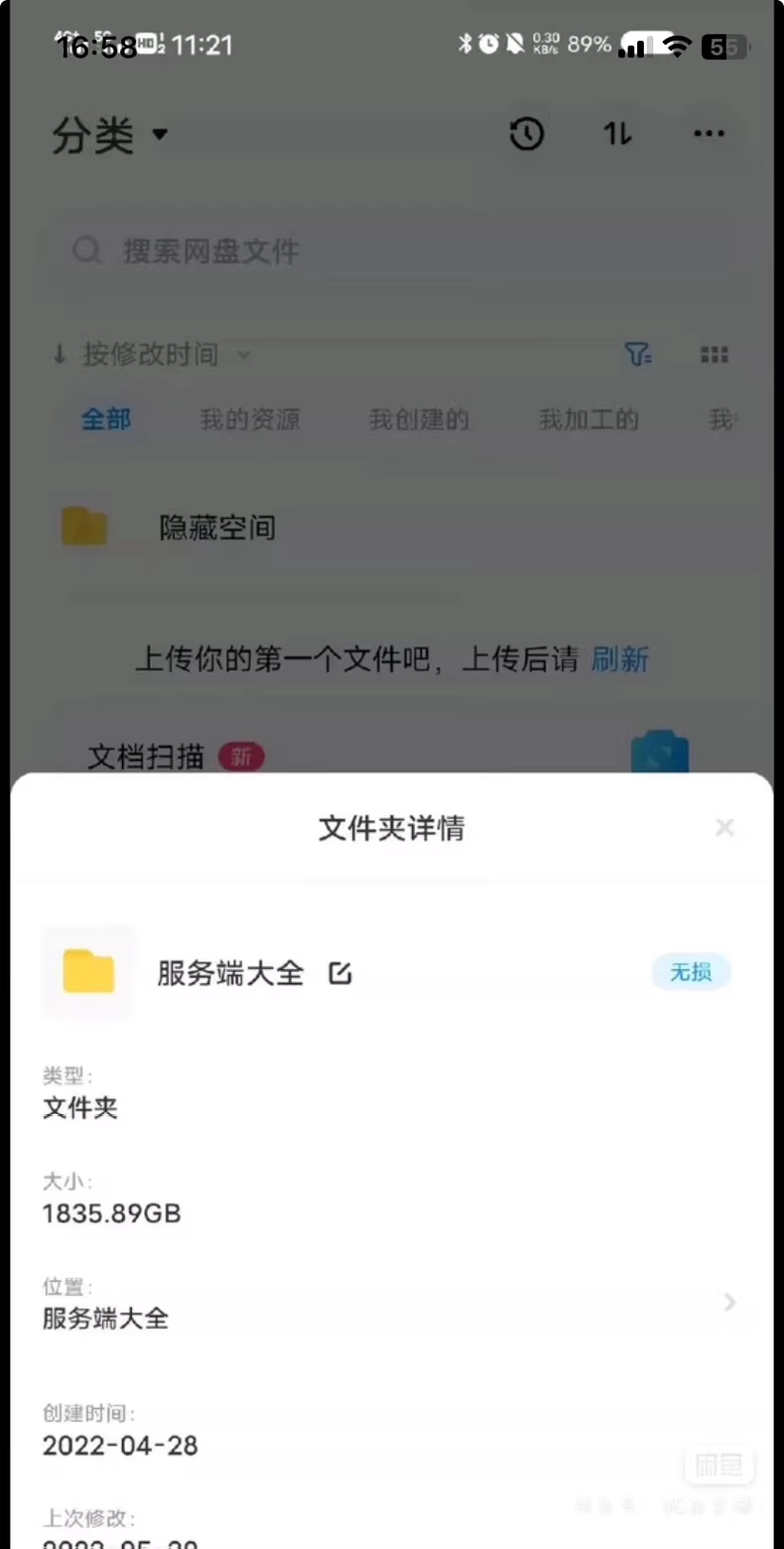
Task: Open the more options menu icon
Action: point(709,134)
